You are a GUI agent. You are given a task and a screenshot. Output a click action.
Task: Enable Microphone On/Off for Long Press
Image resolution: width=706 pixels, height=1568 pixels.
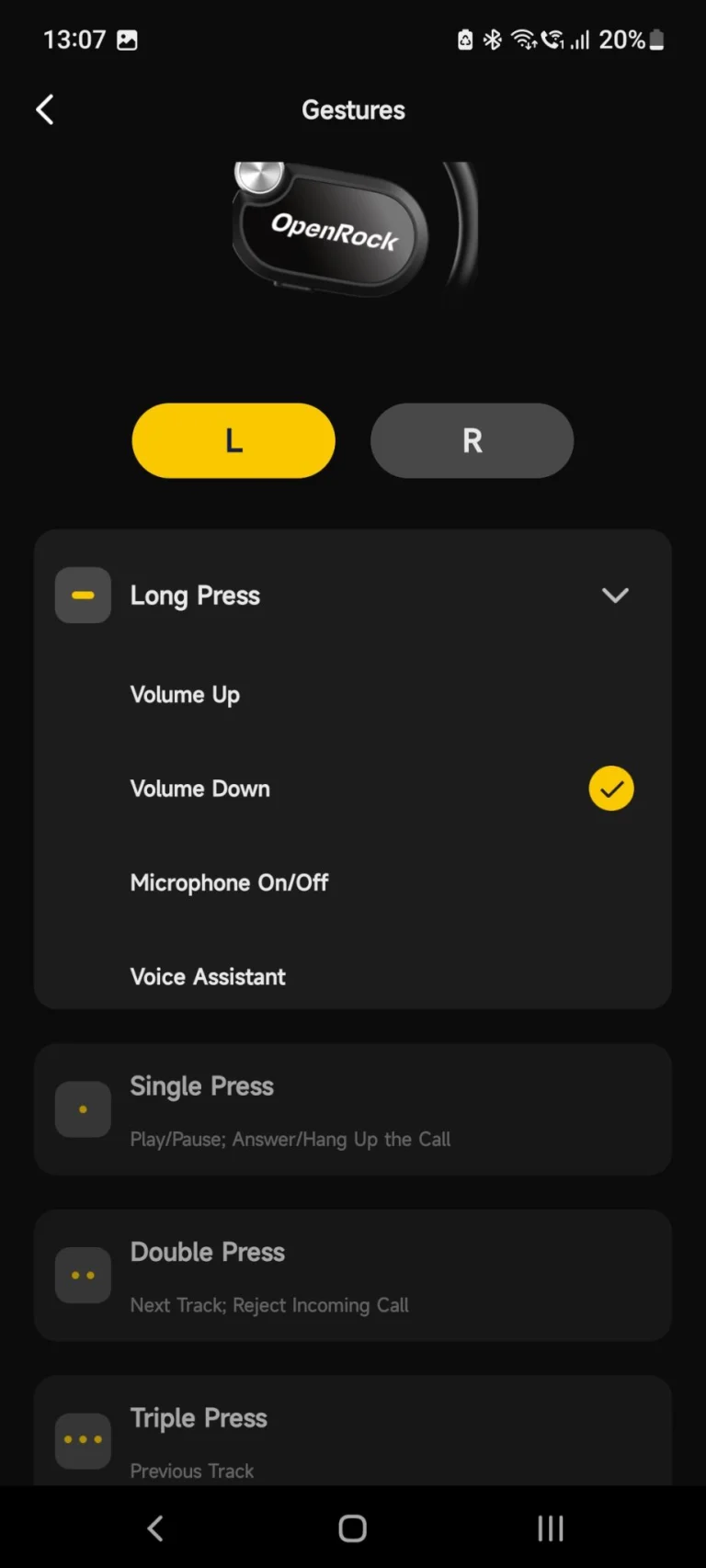coord(230,882)
